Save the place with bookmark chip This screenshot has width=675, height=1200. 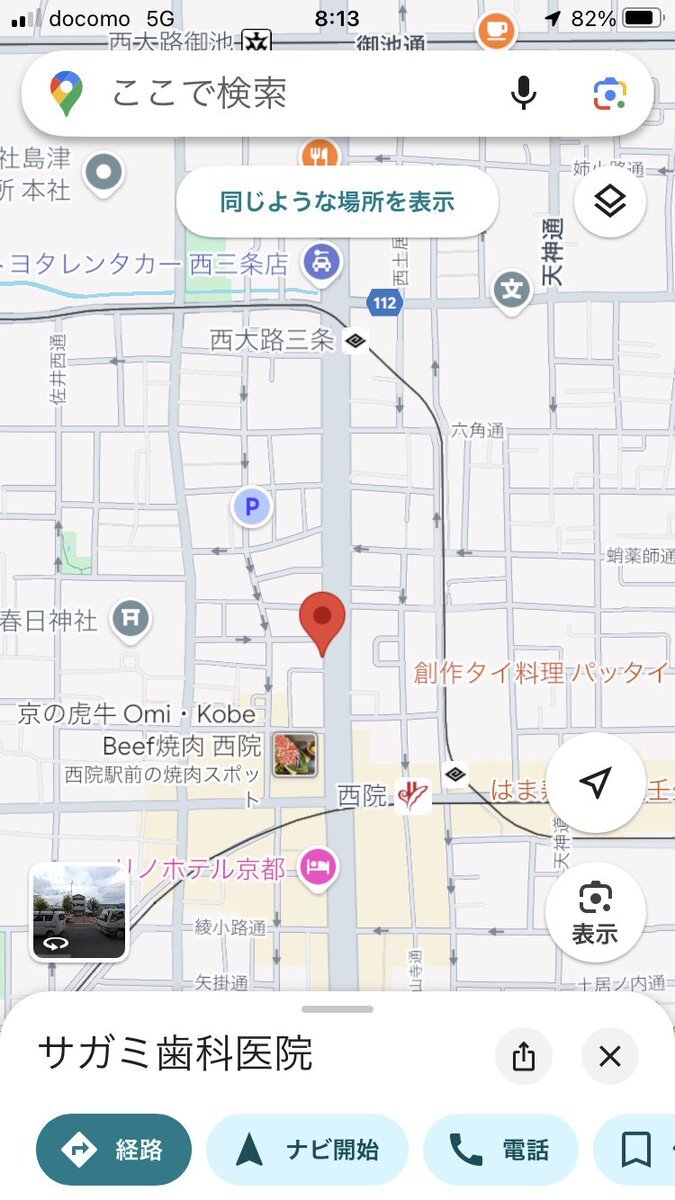pyautogui.click(x=636, y=1150)
